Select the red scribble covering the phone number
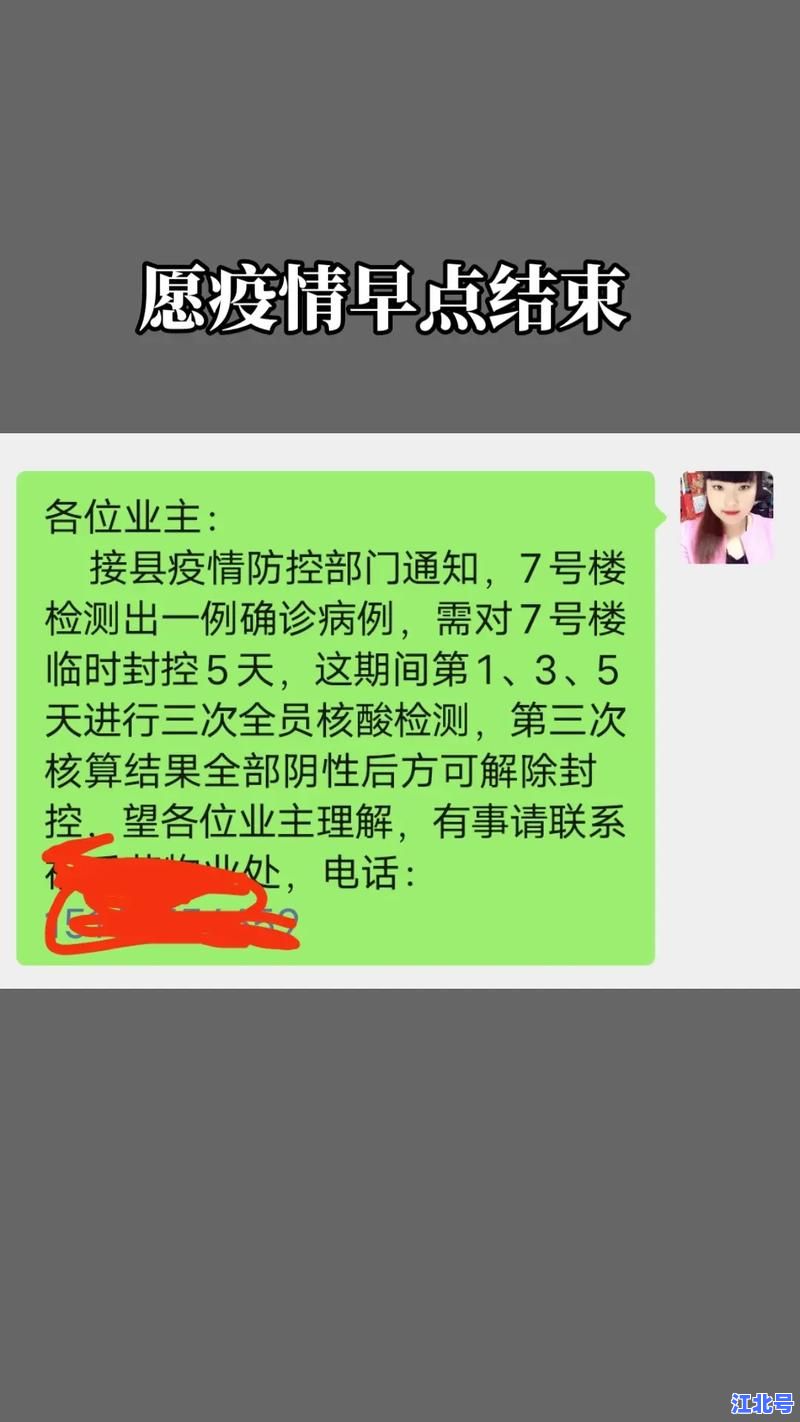 (170, 895)
